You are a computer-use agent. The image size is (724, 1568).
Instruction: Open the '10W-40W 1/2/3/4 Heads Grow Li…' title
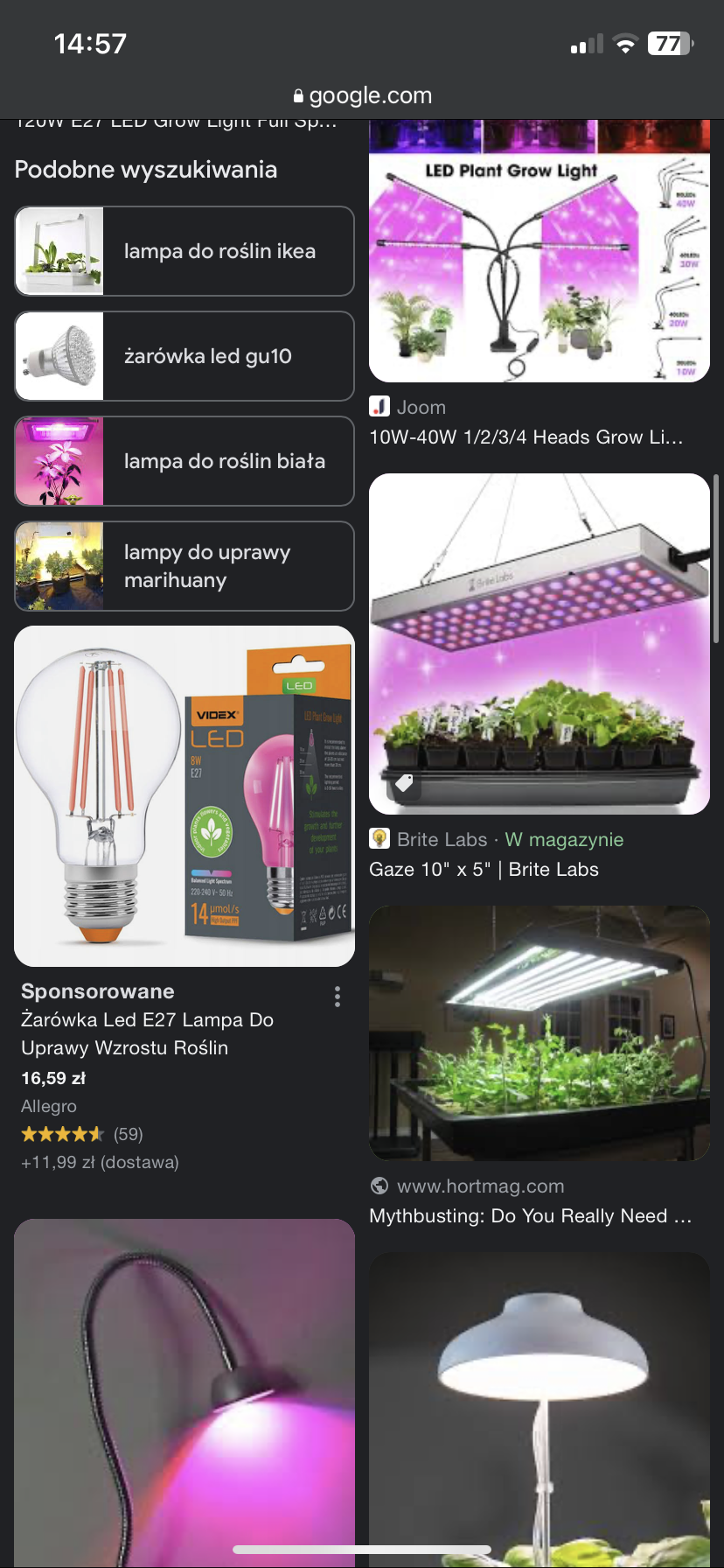click(x=526, y=437)
